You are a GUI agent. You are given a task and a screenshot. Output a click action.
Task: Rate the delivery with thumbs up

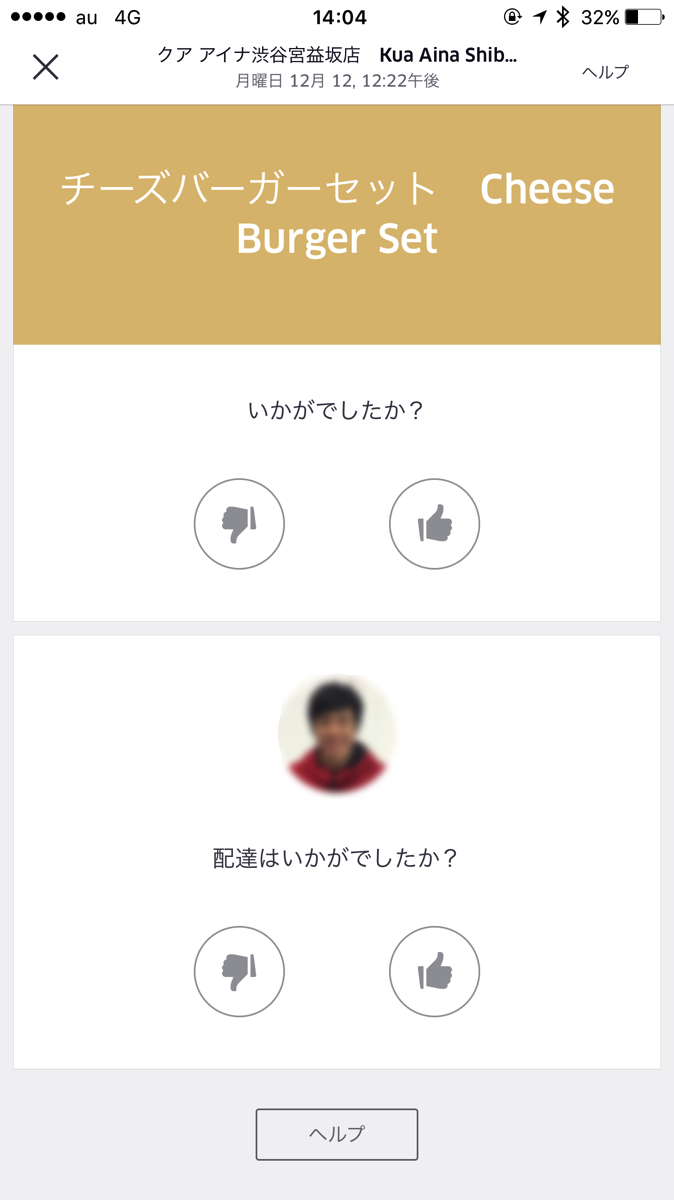(434, 971)
